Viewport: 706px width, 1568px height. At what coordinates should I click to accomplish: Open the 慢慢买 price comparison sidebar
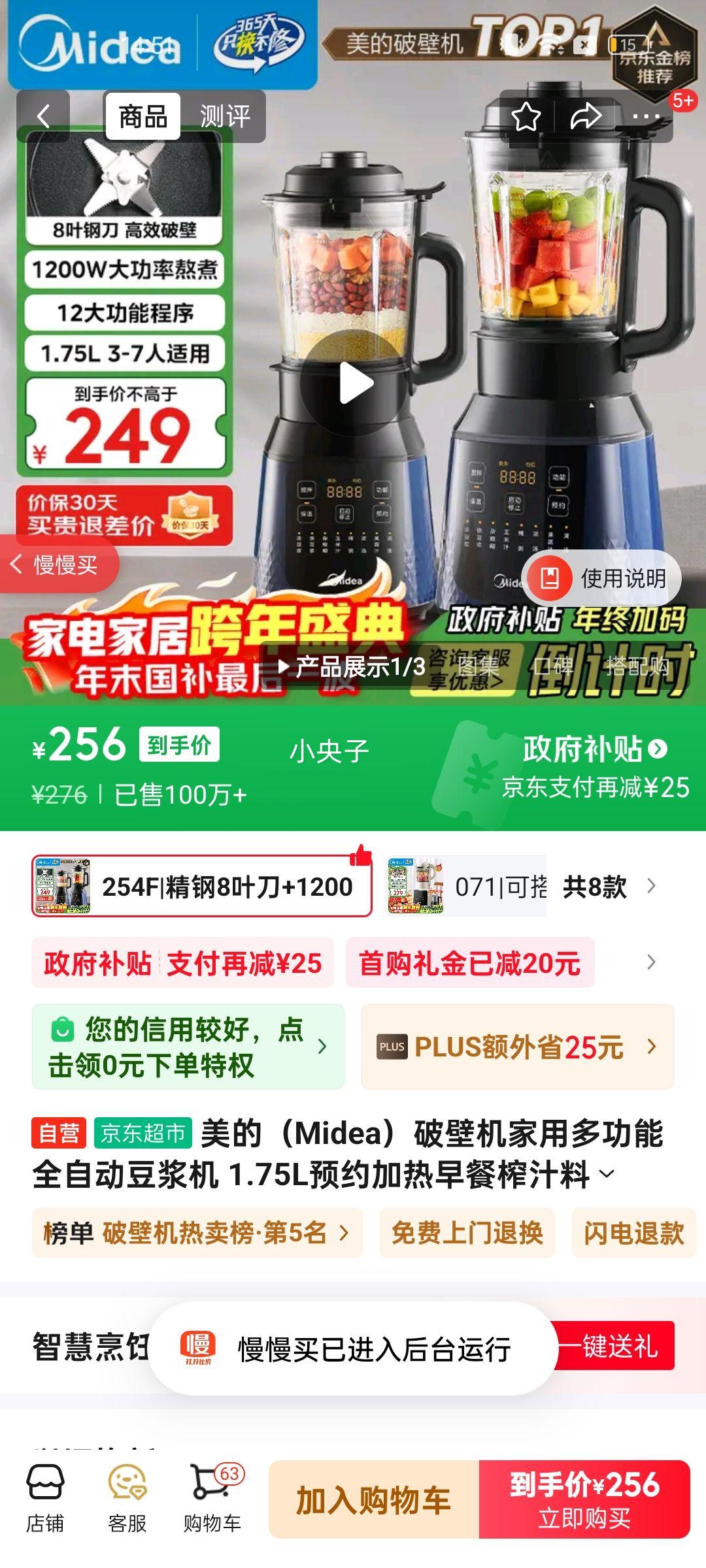pos(58,566)
